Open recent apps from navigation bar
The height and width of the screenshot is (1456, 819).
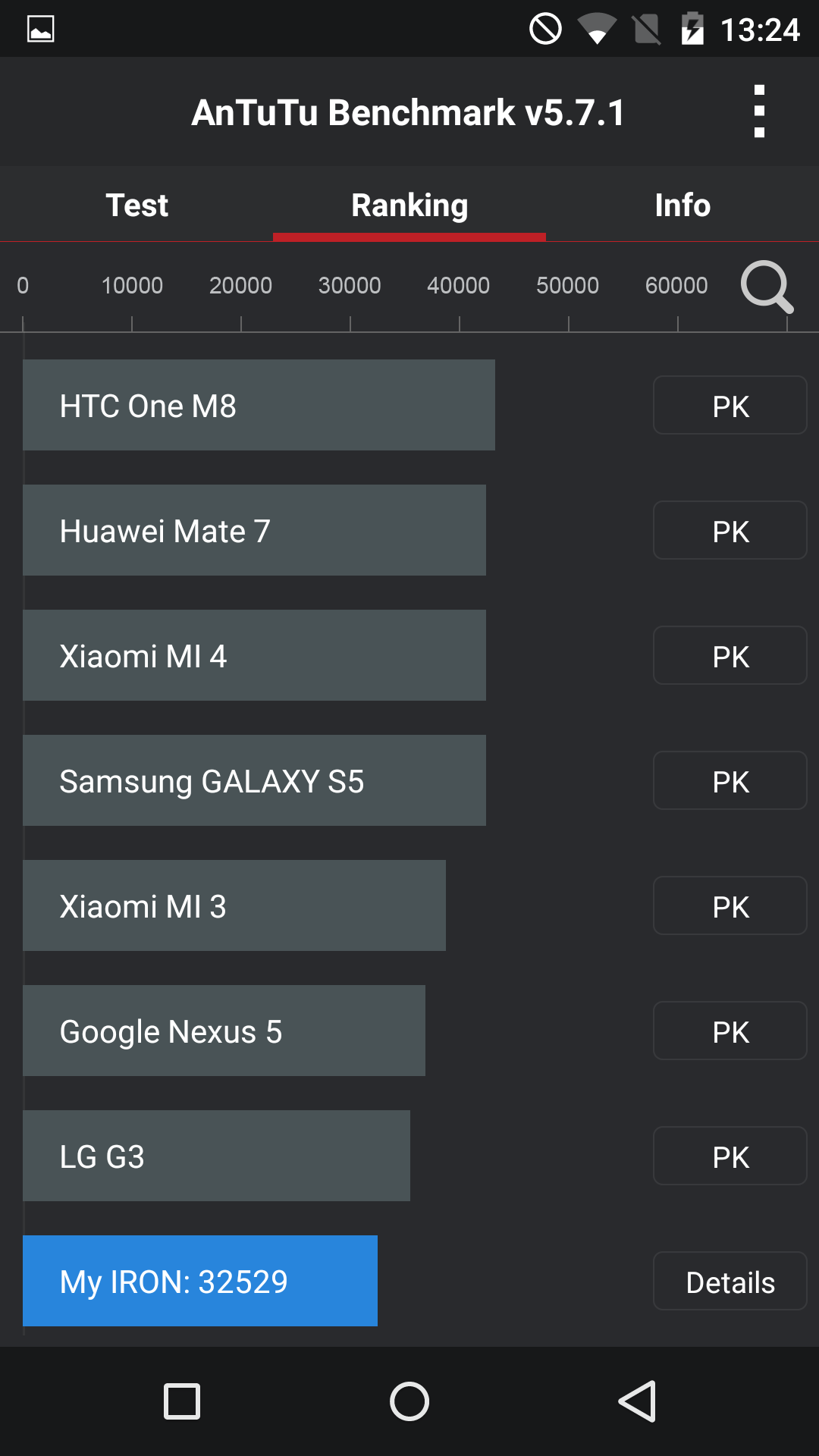click(182, 1401)
